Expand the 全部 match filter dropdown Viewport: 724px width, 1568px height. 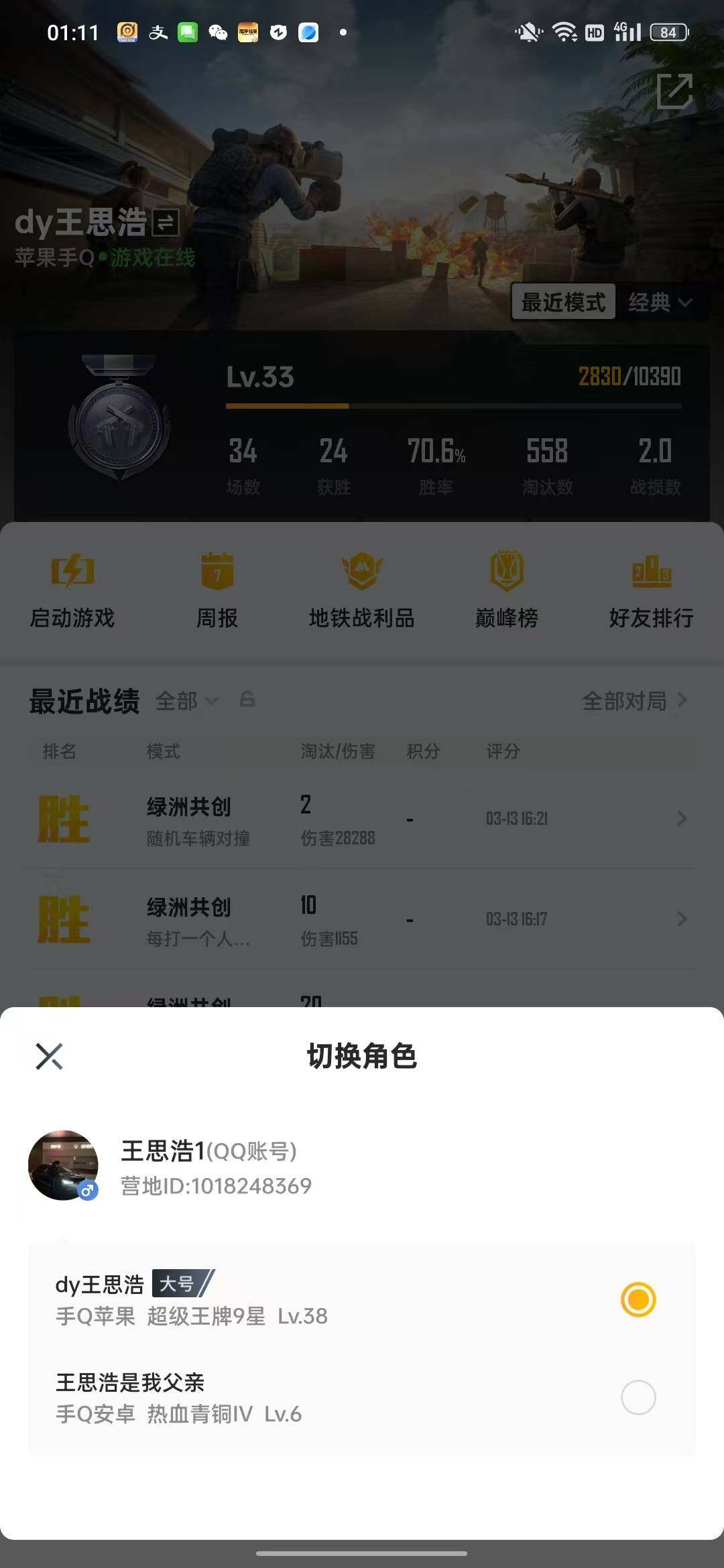pos(186,702)
